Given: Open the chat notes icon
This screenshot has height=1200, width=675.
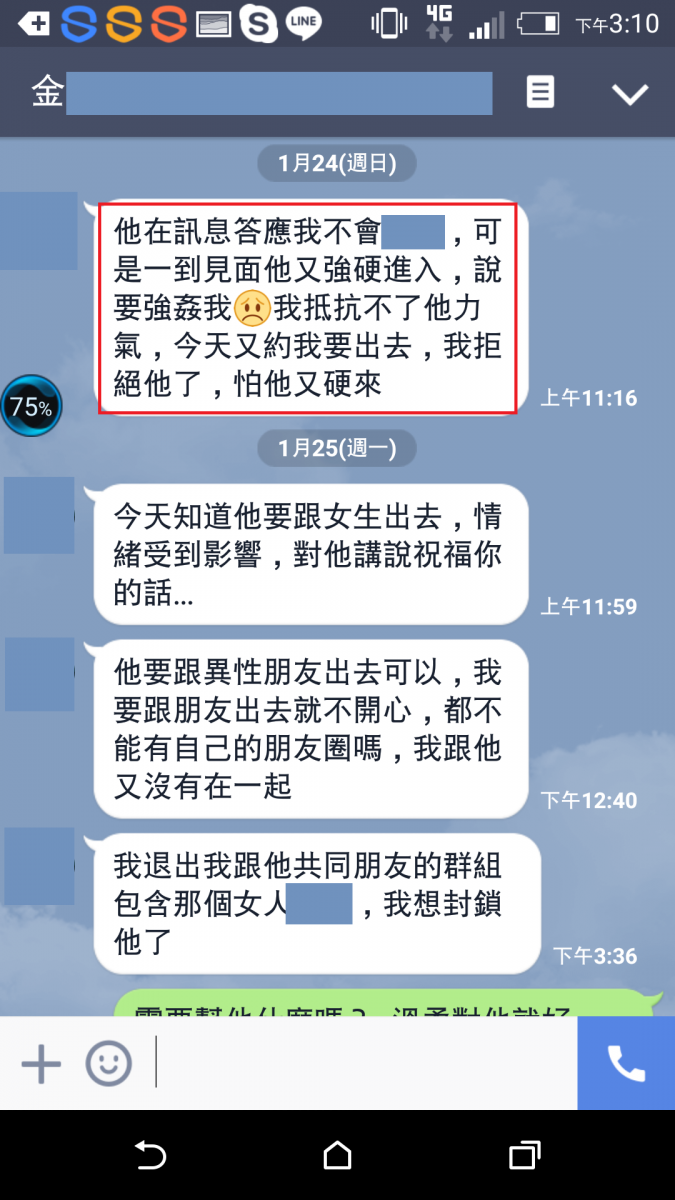Looking at the screenshot, I should pyautogui.click(x=540, y=93).
